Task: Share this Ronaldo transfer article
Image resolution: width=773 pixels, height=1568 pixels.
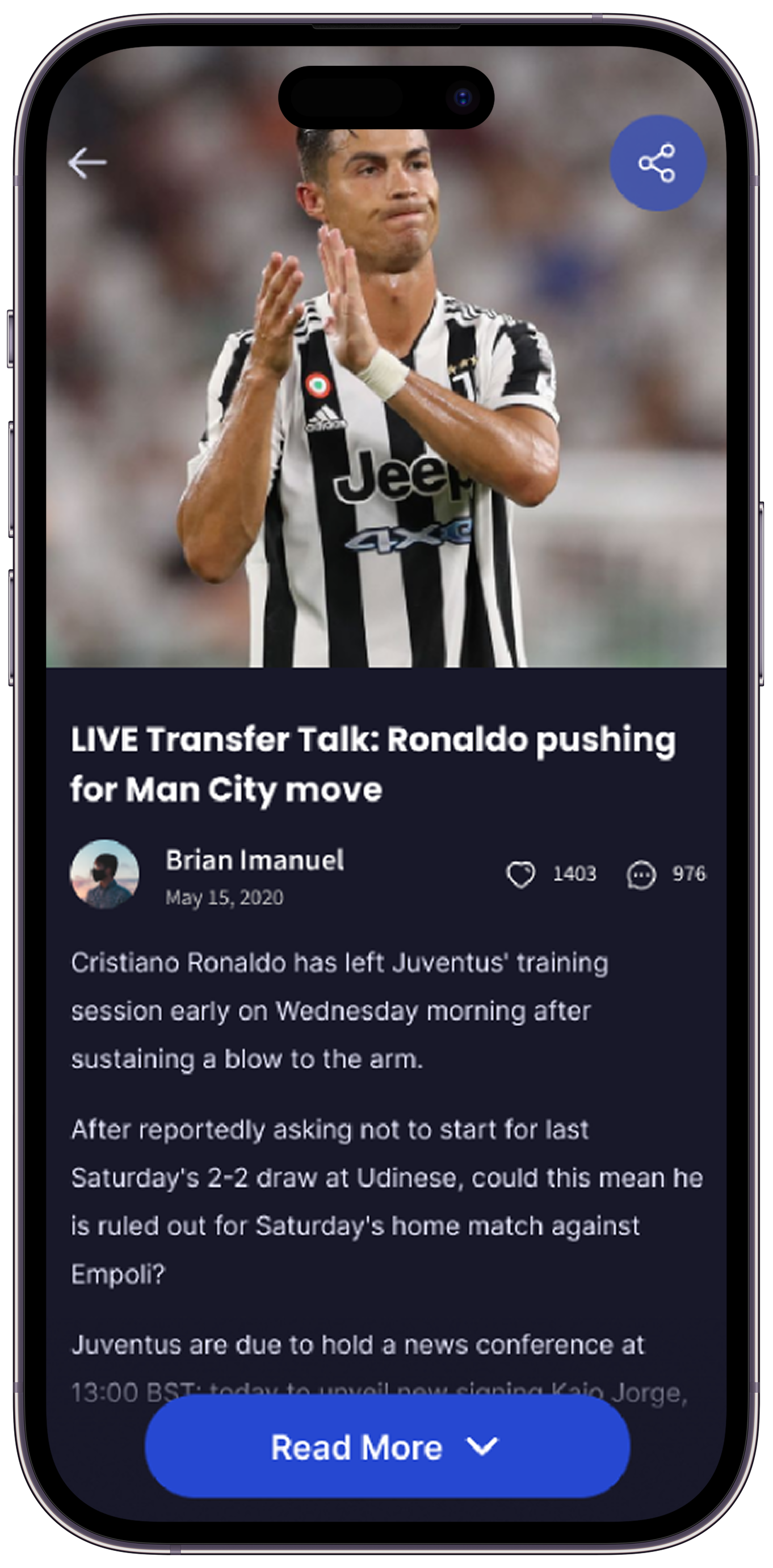Action: pos(657,163)
